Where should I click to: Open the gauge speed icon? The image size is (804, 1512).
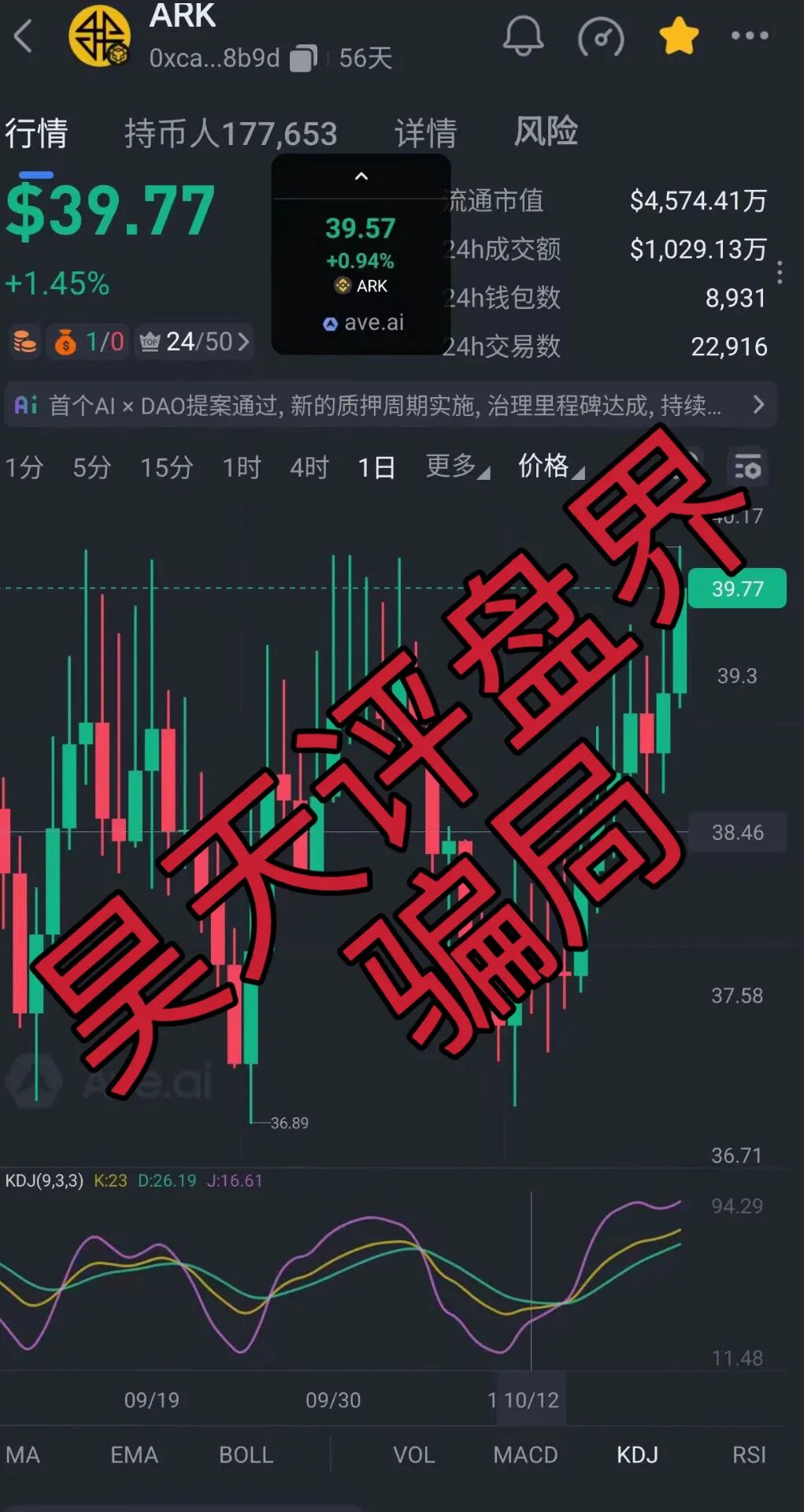pos(601,36)
